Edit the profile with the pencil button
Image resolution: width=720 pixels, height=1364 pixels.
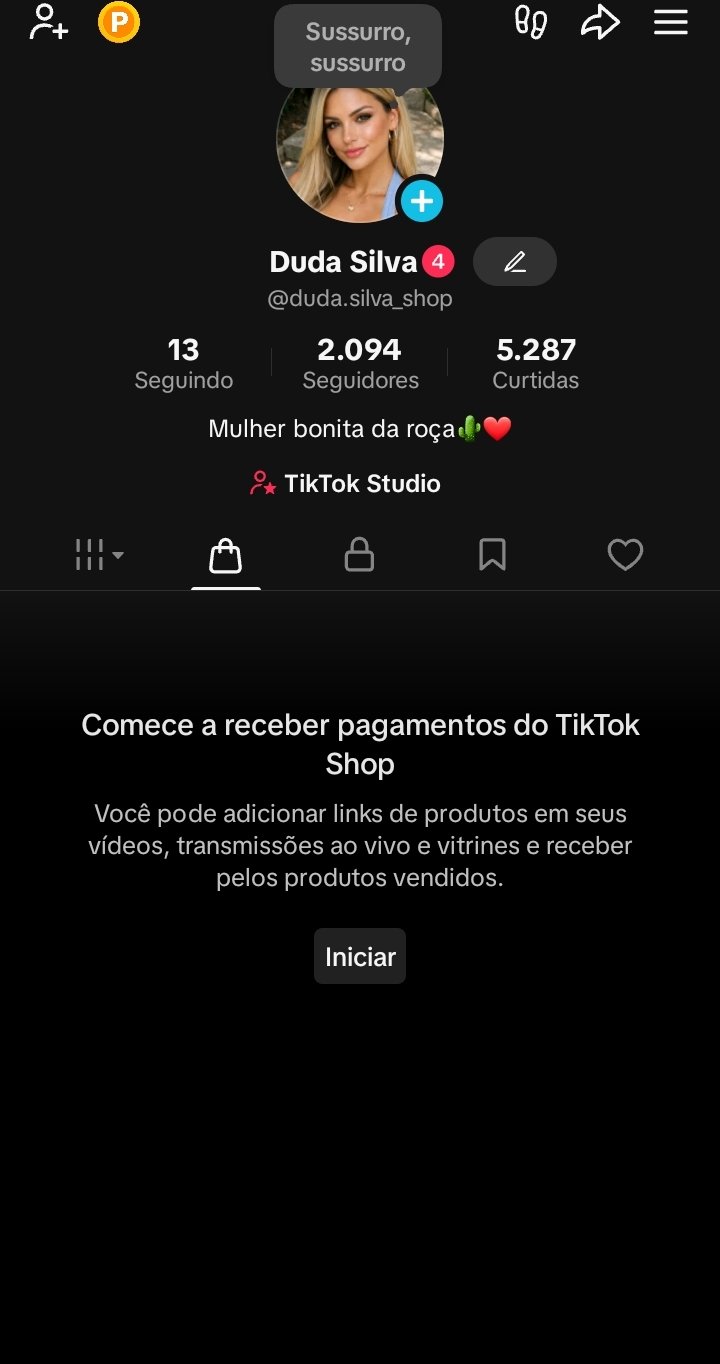point(514,262)
